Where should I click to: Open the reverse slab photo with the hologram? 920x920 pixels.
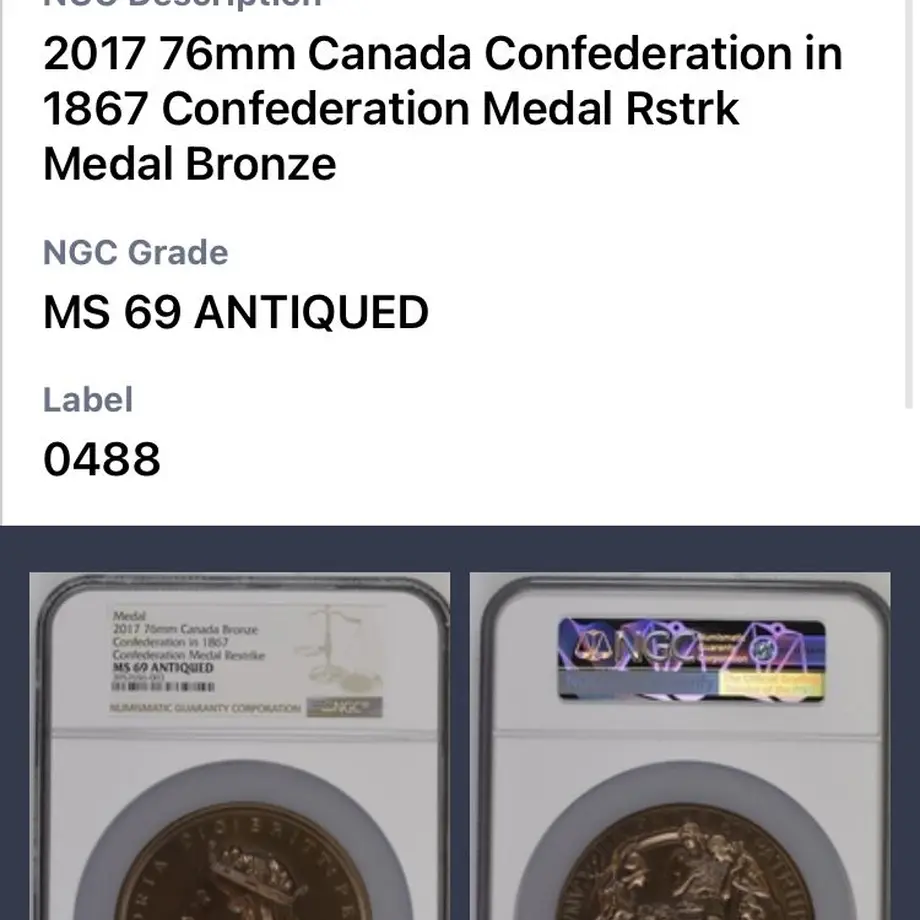680,745
